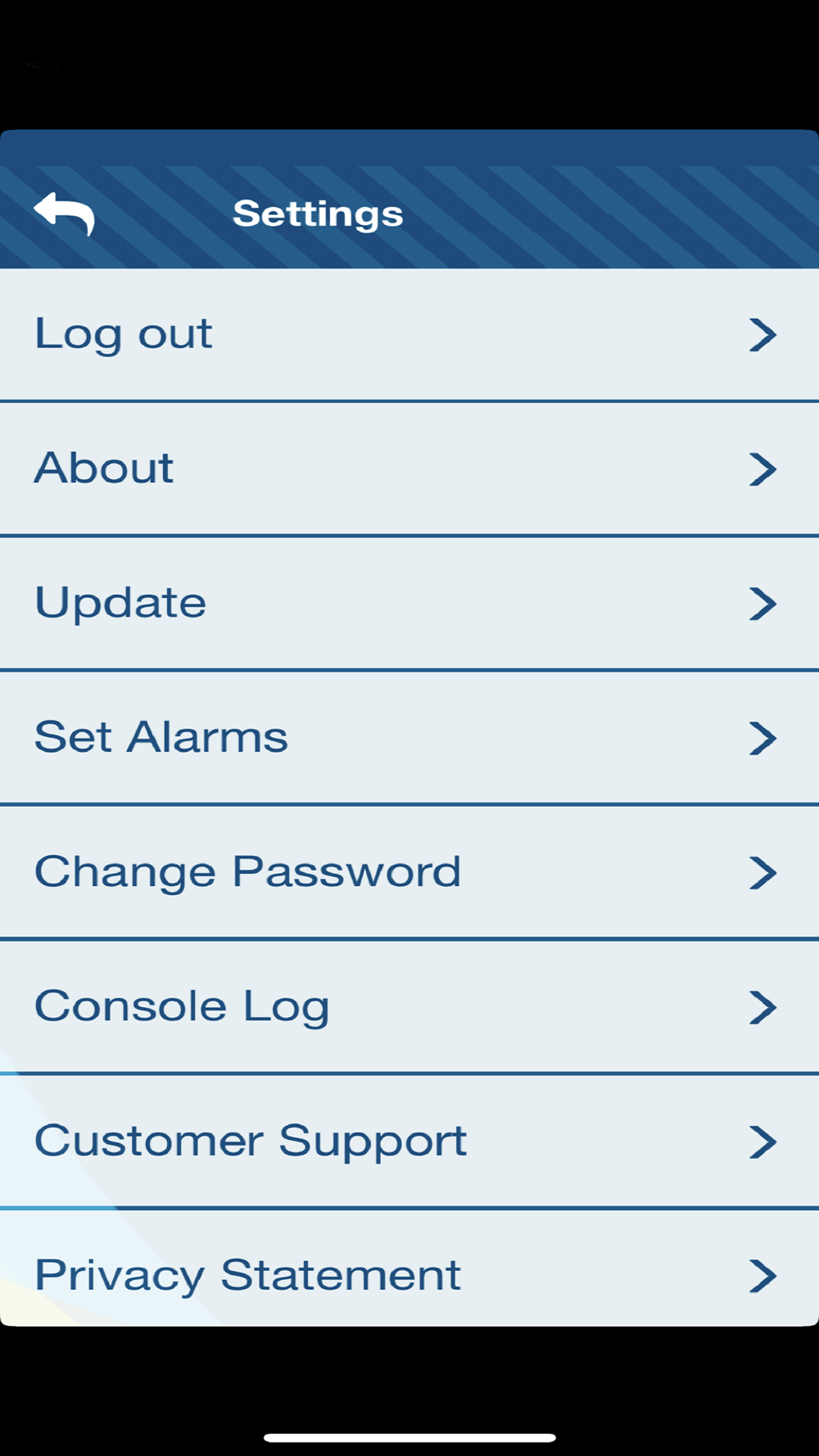The width and height of the screenshot is (819, 1456).
Task: Read the Privacy Statement
Action: (x=409, y=1268)
